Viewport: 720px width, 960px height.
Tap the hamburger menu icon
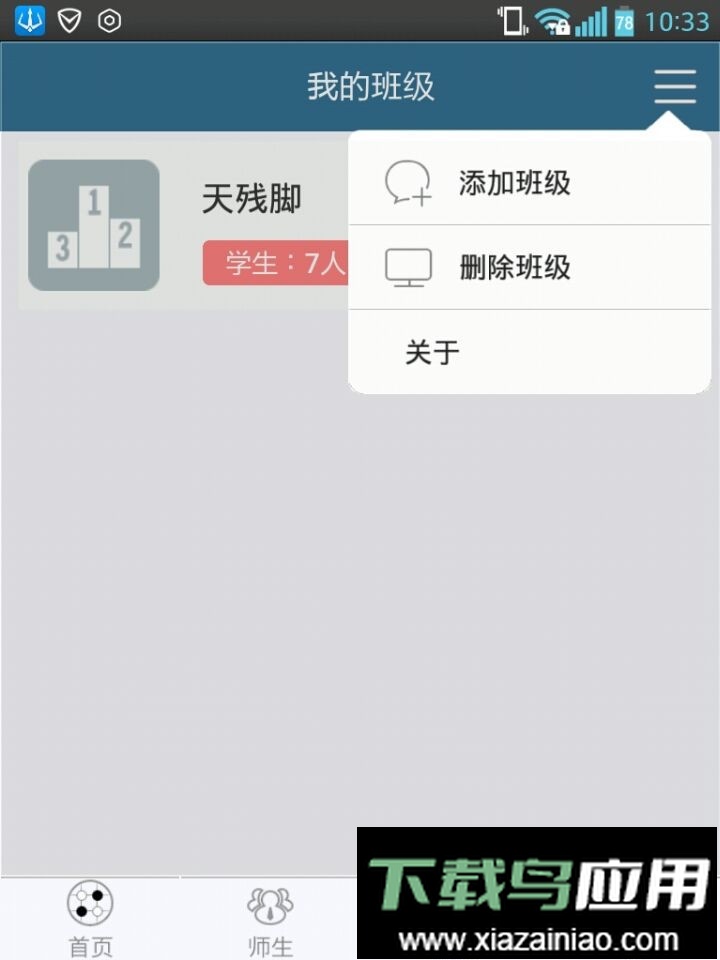point(675,87)
